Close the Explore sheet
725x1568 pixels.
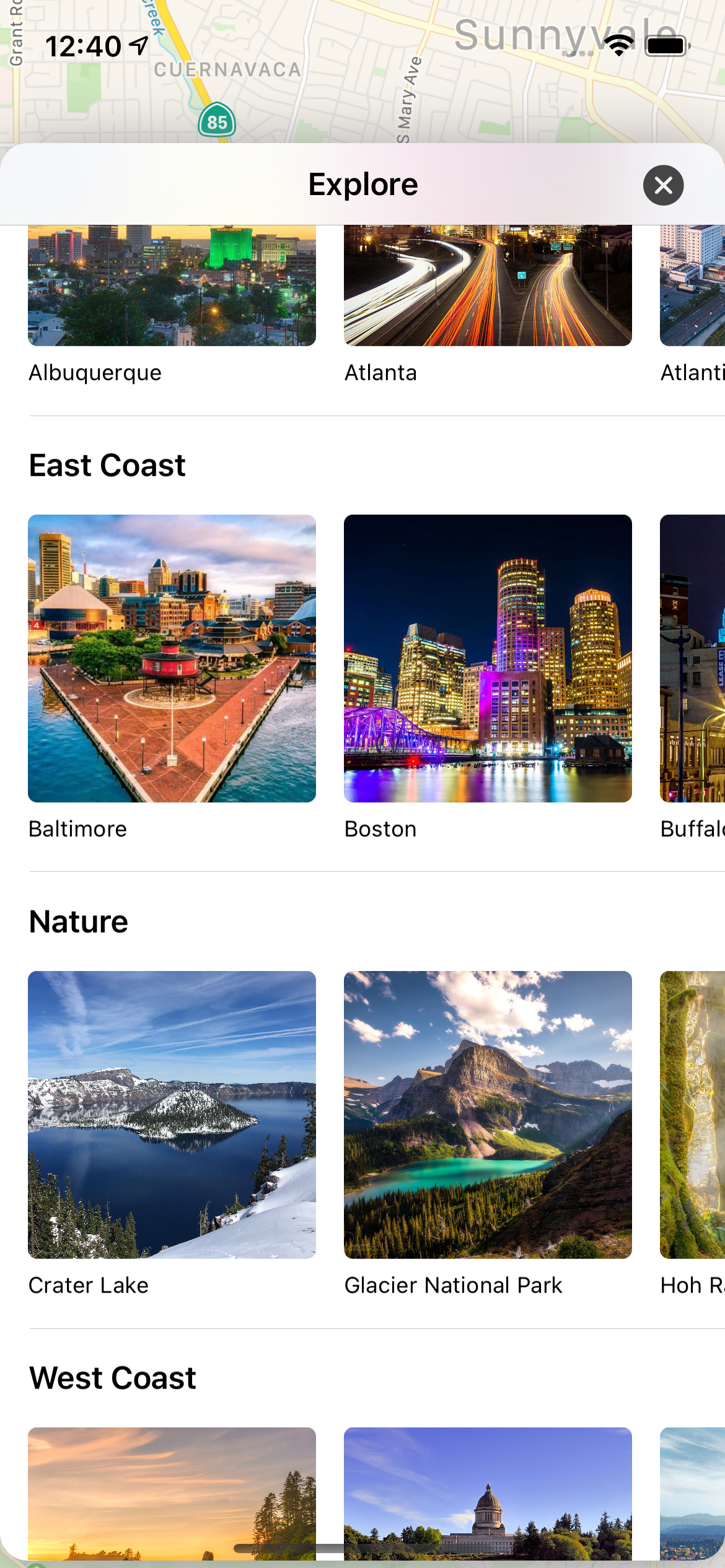pyautogui.click(x=663, y=185)
